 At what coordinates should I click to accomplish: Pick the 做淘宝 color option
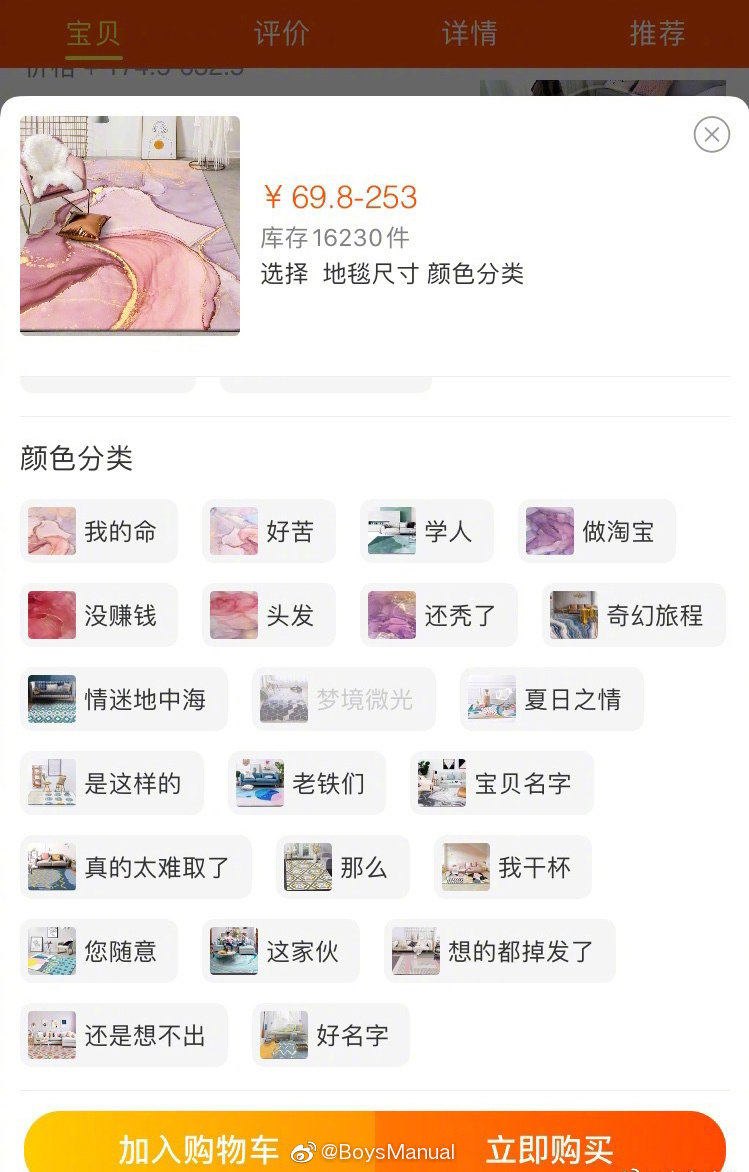(596, 531)
